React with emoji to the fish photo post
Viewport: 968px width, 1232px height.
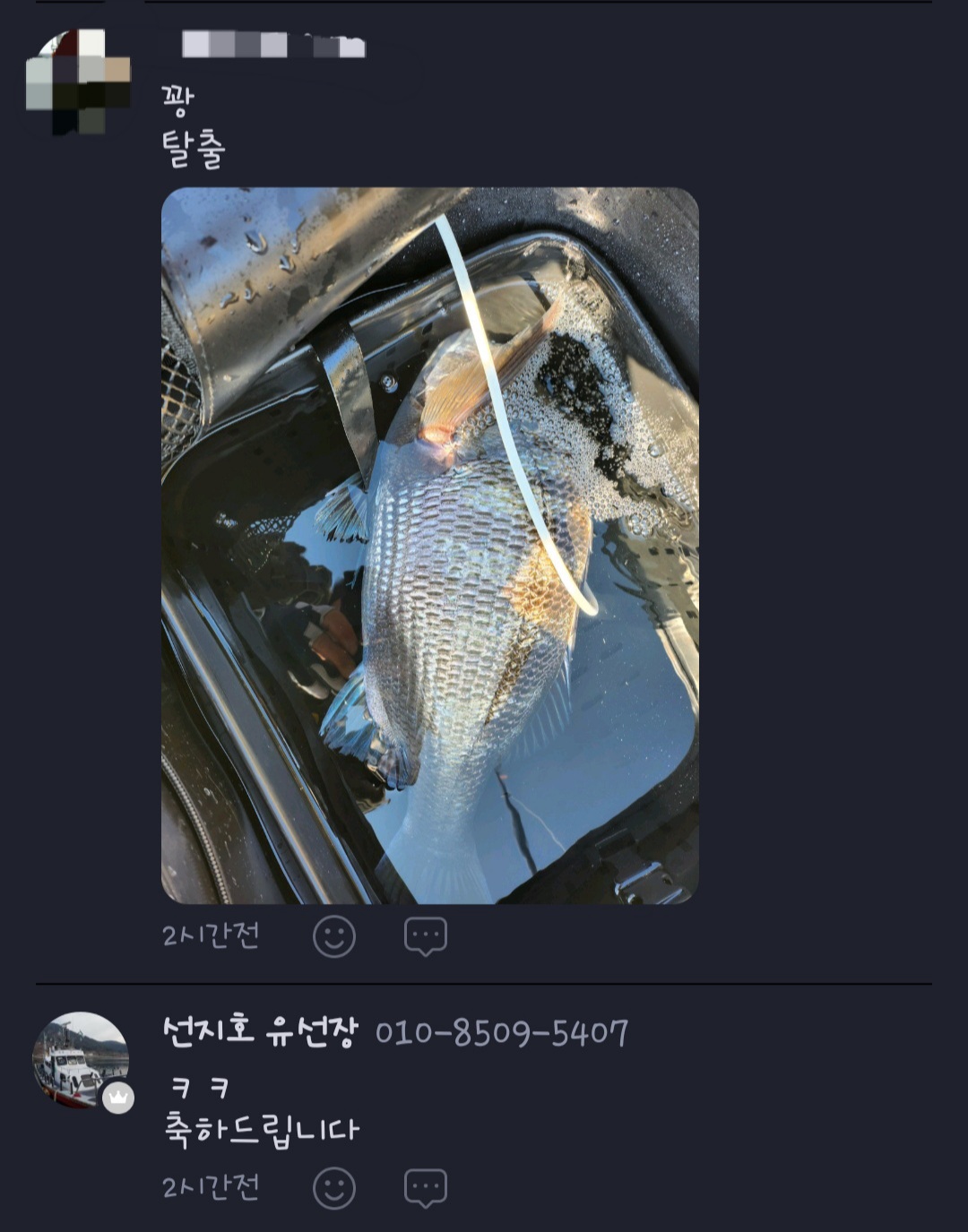334,936
